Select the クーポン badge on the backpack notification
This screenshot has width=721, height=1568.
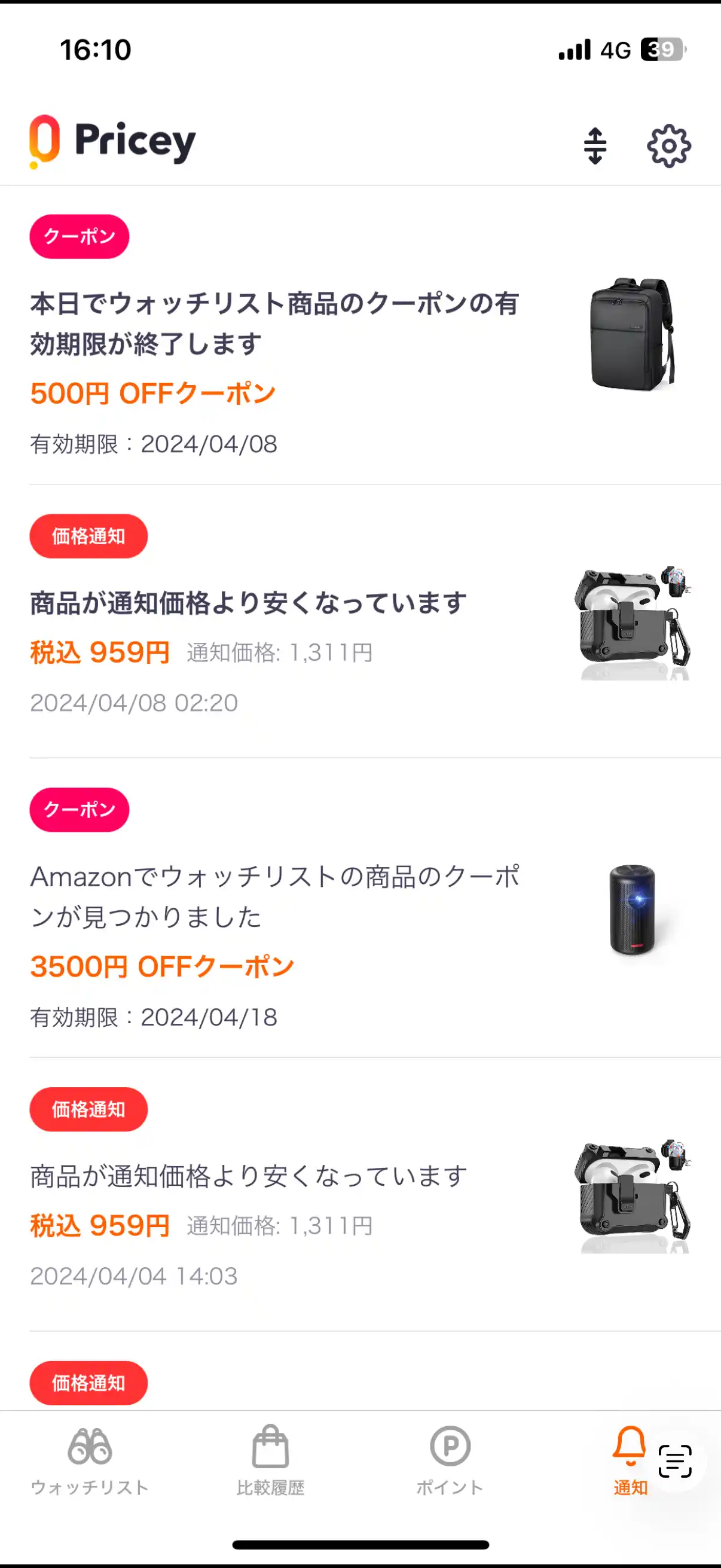coord(79,237)
